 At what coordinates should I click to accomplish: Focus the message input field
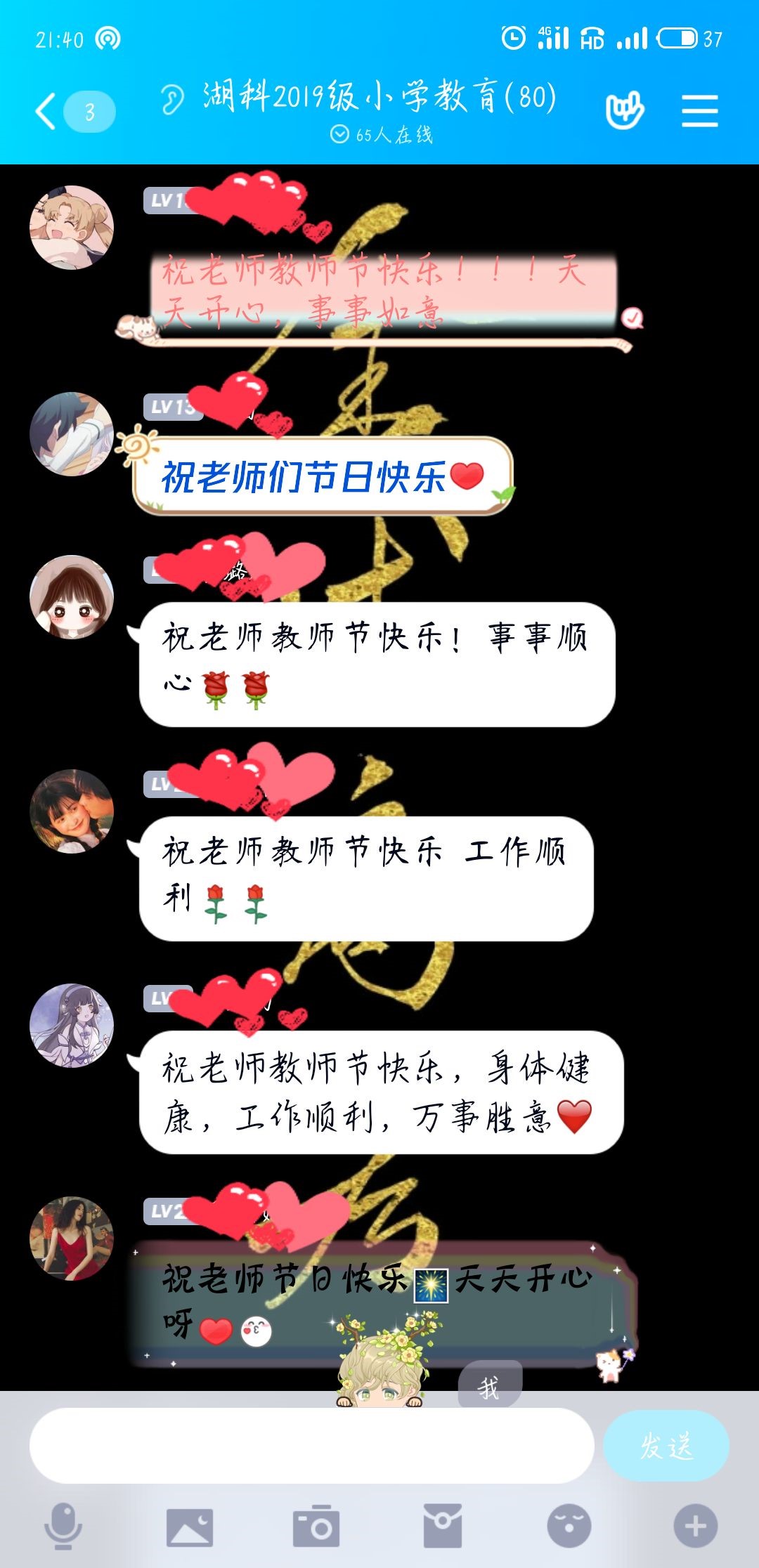pyautogui.click(x=311, y=1445)
